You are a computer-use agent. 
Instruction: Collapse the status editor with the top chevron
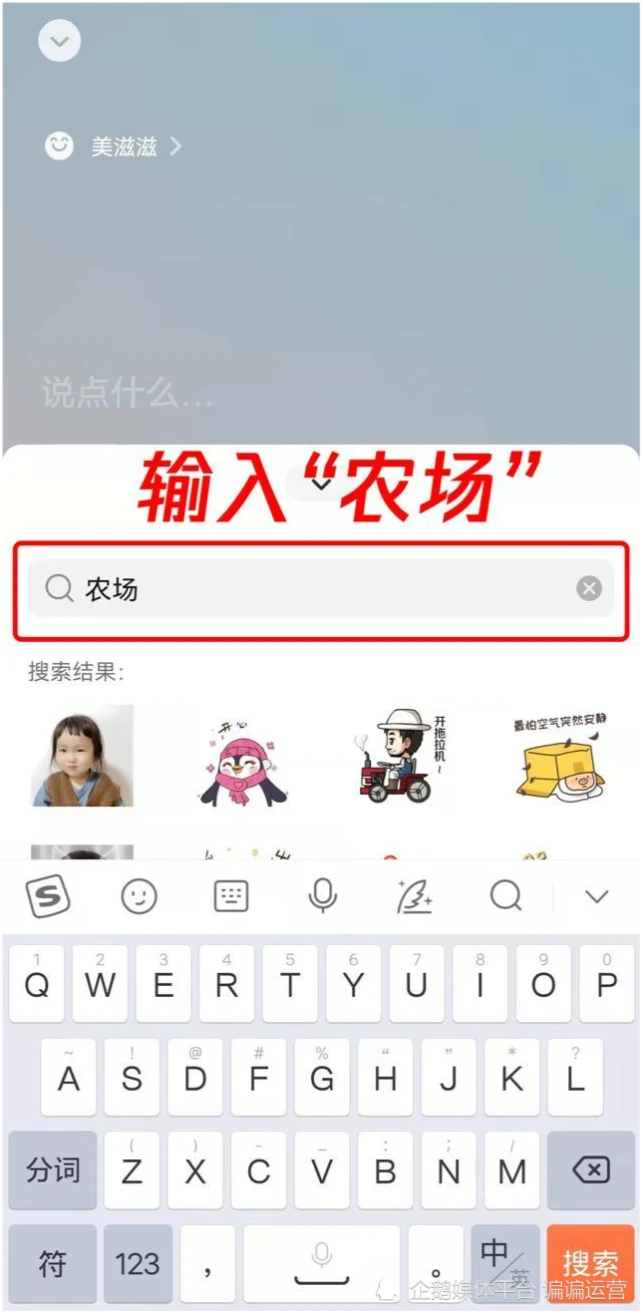coord(59,42)
